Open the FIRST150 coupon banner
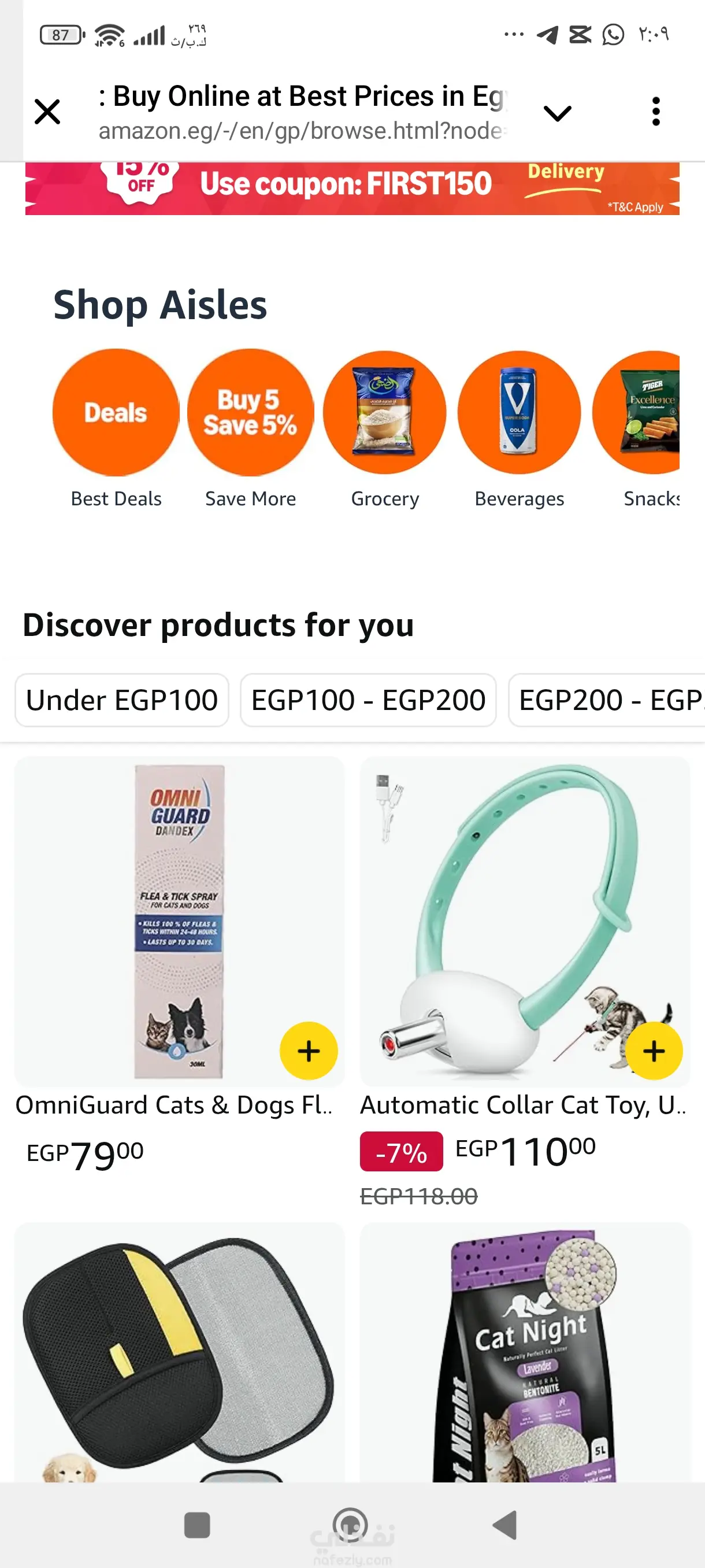Viewport: 705px width, 1568px height. click(352, 187)
